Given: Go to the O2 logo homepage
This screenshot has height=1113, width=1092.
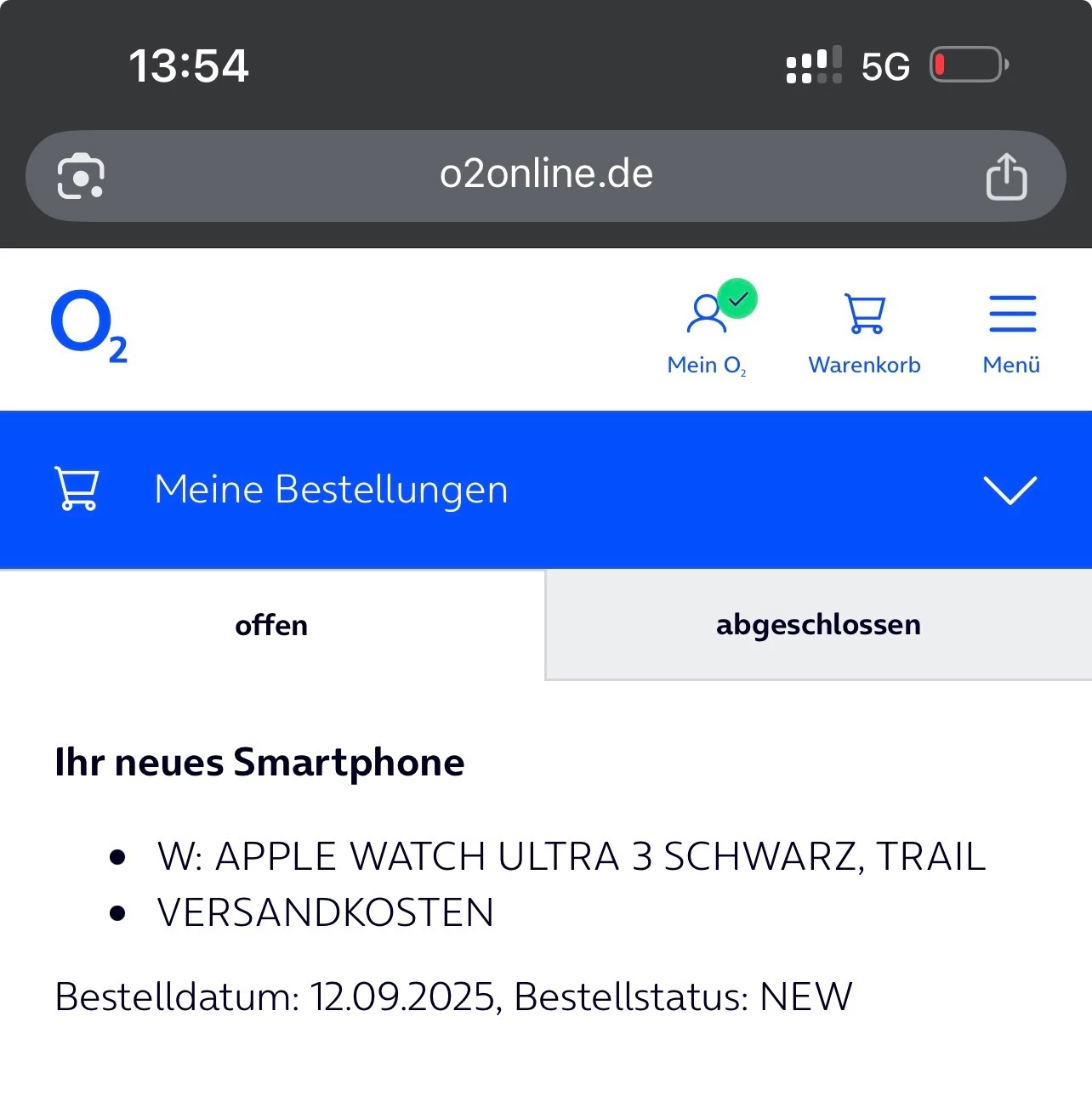Looking at the screenshot, I should [88, 327].
